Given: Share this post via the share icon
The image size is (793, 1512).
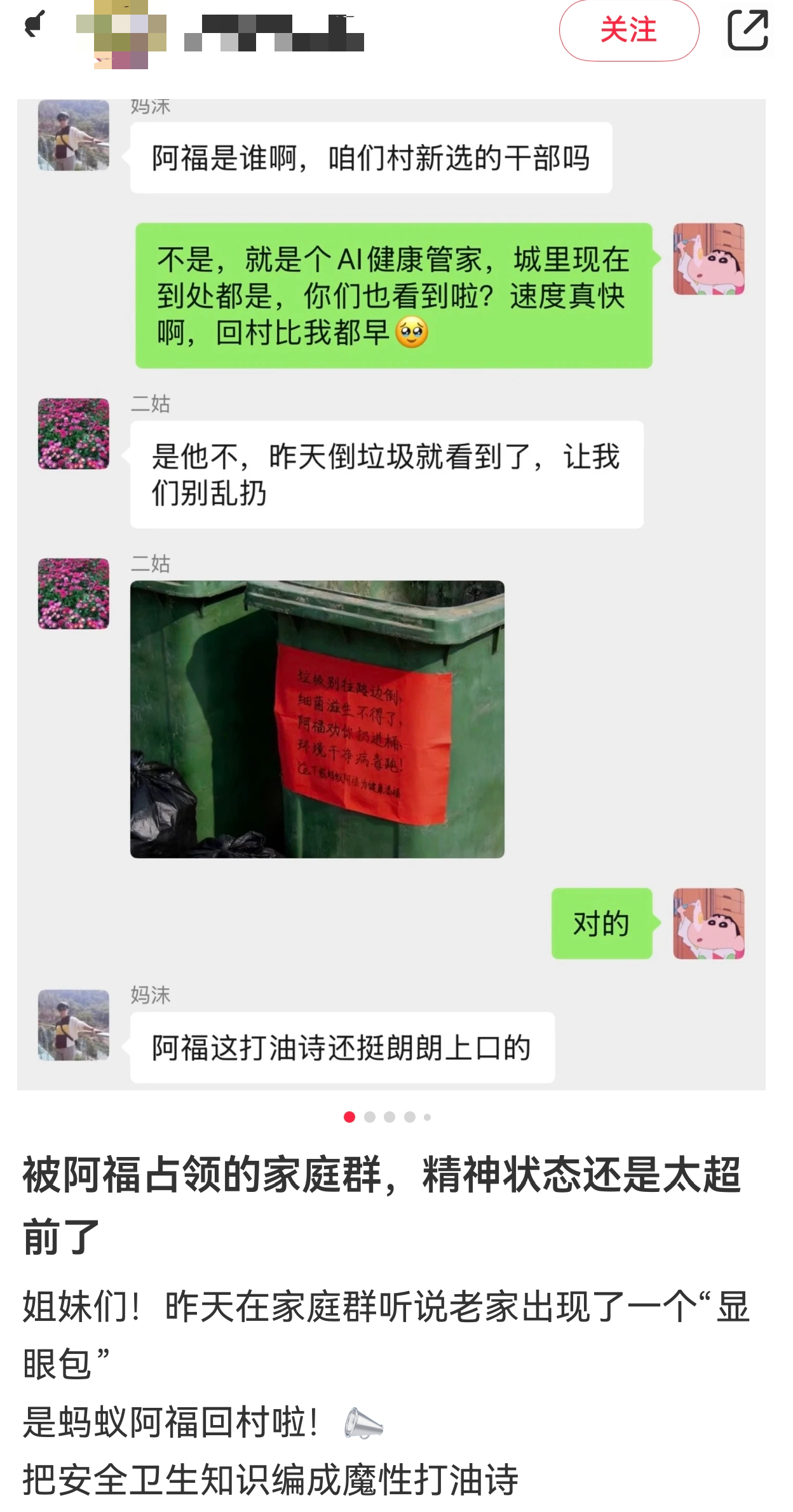Looking at the screenshot, I should 747,30.
